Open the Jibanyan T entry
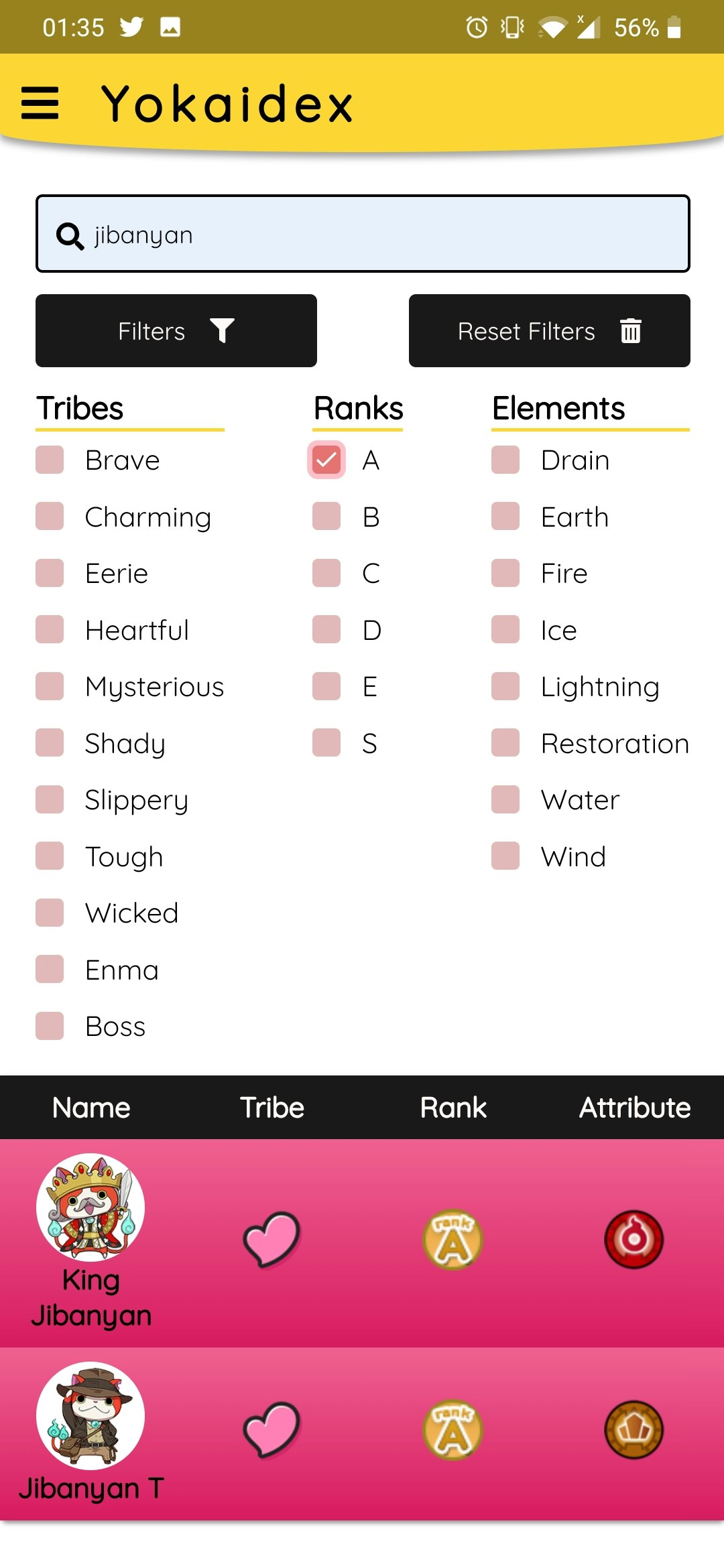Viewport: 724px width, 1568px height. (362, 1434)
